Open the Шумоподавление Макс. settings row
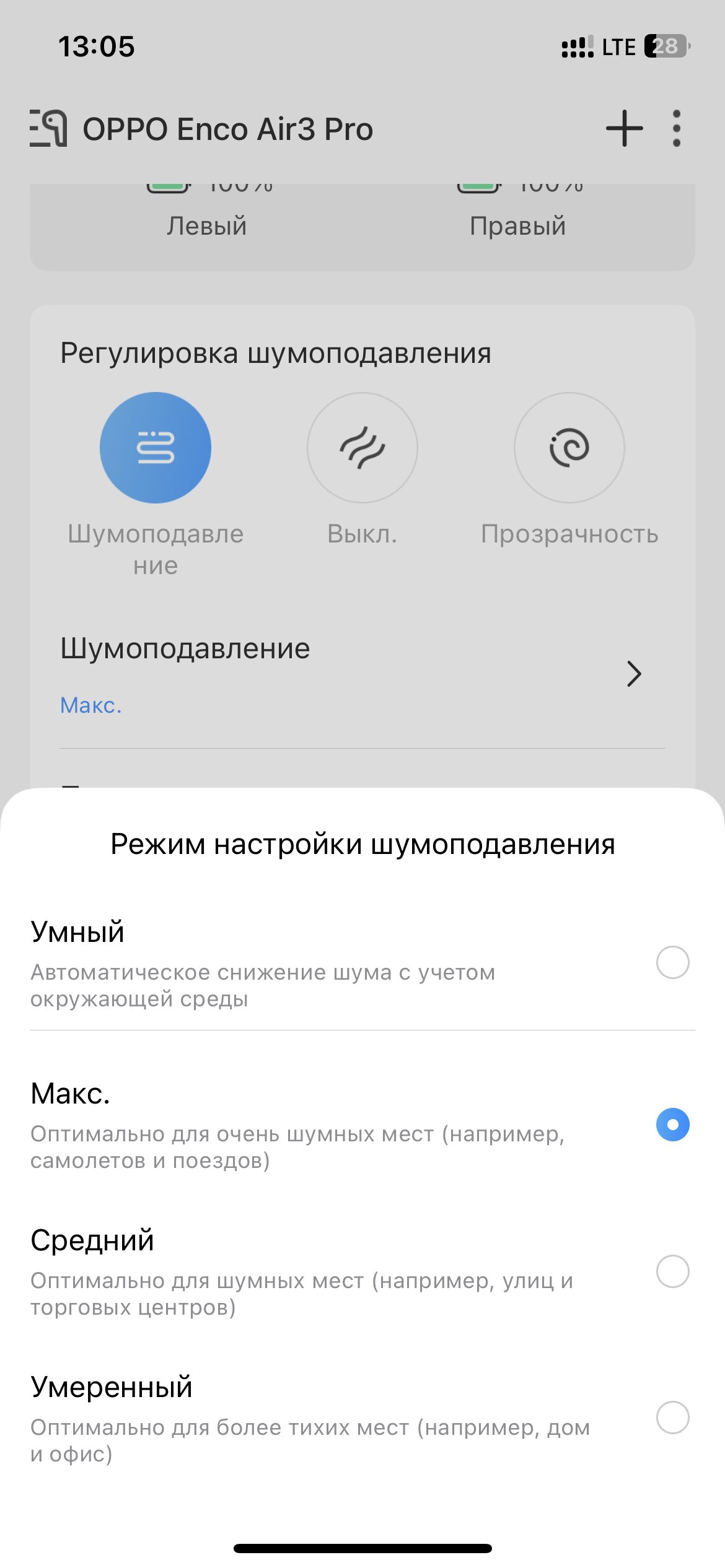Screen dimensions: 725x1568 click(x=362, y=675)
